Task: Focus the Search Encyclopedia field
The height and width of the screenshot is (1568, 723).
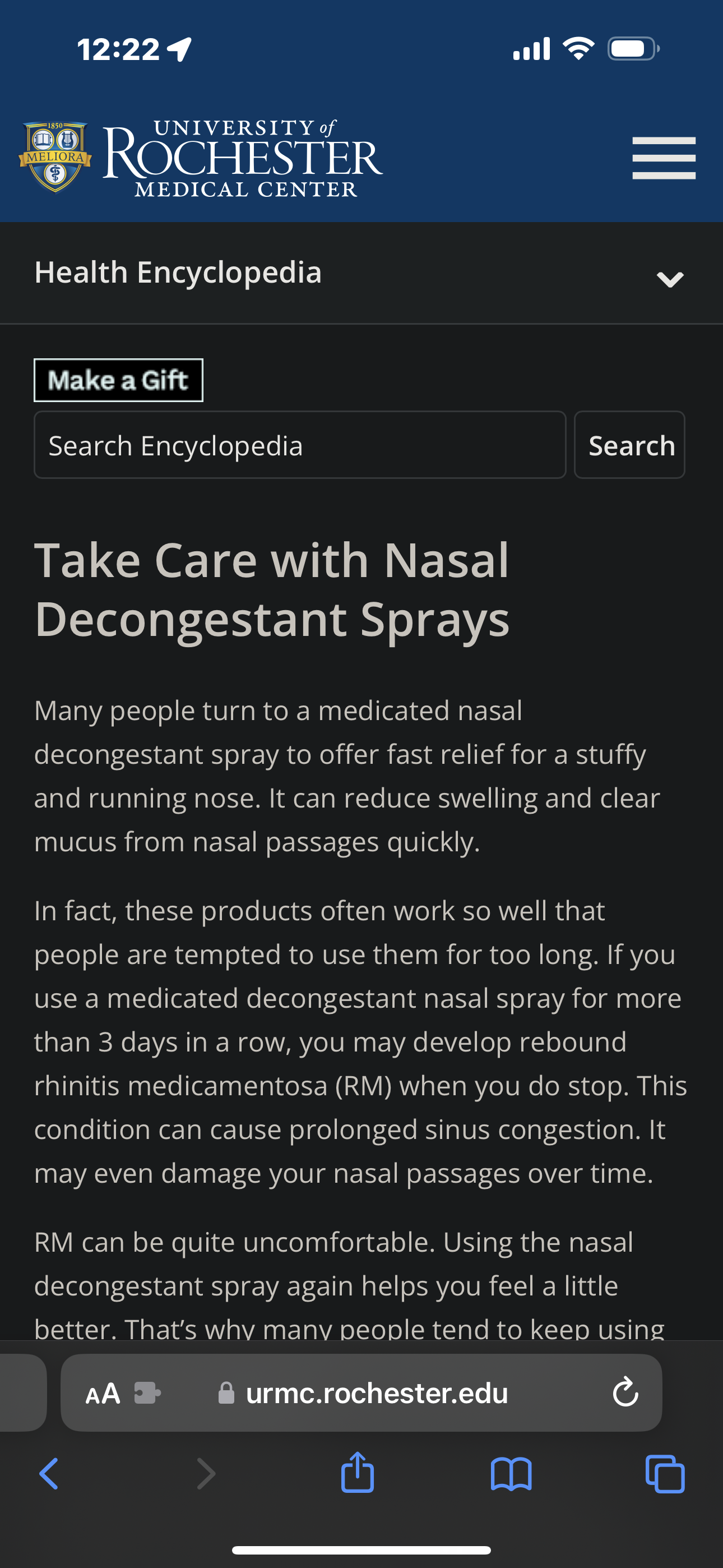Action: (299, 445)
